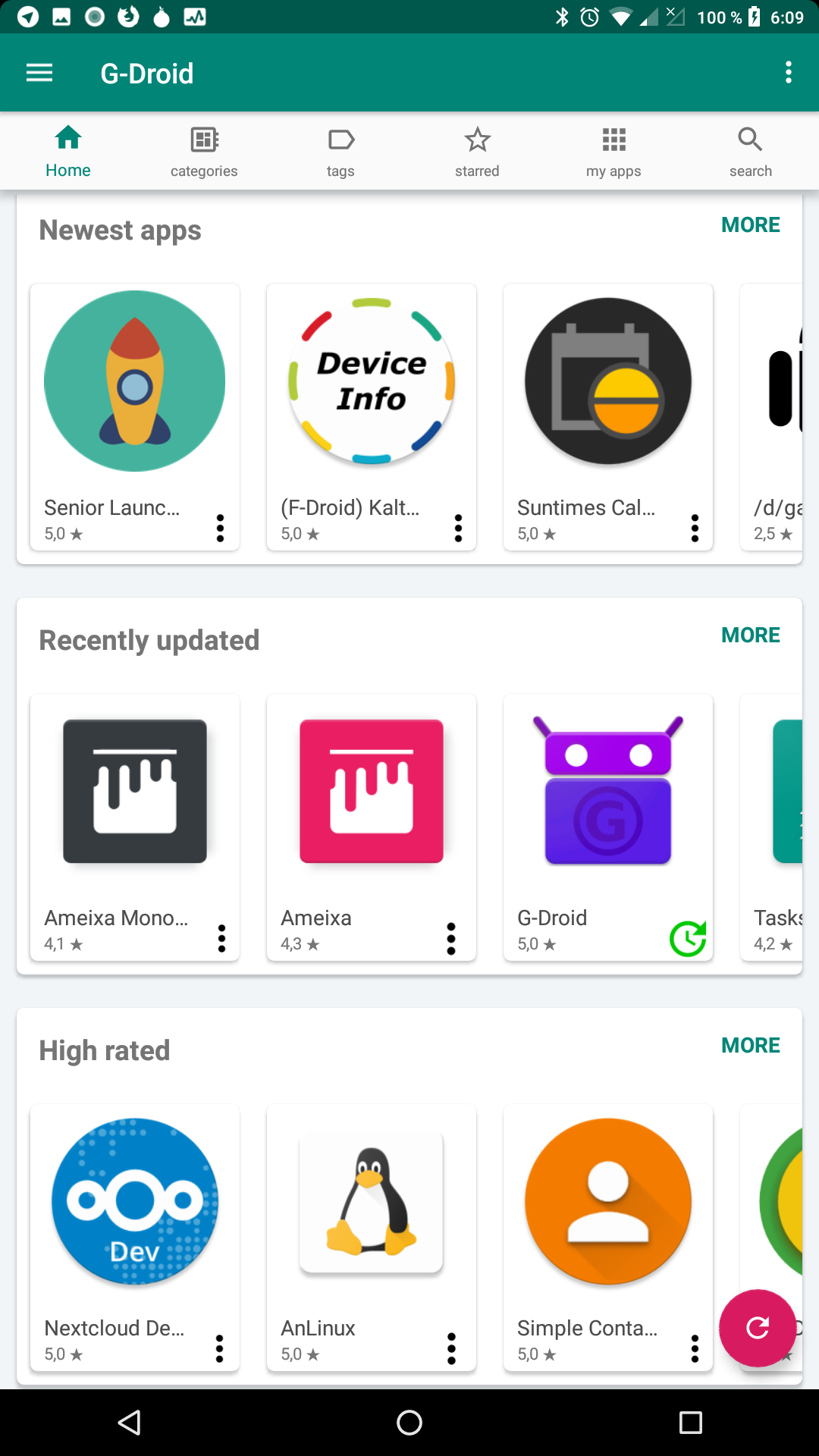This screenshot has height=1456, width=819.
Task: Go back using the system back button
Action: click(130, 1423)
